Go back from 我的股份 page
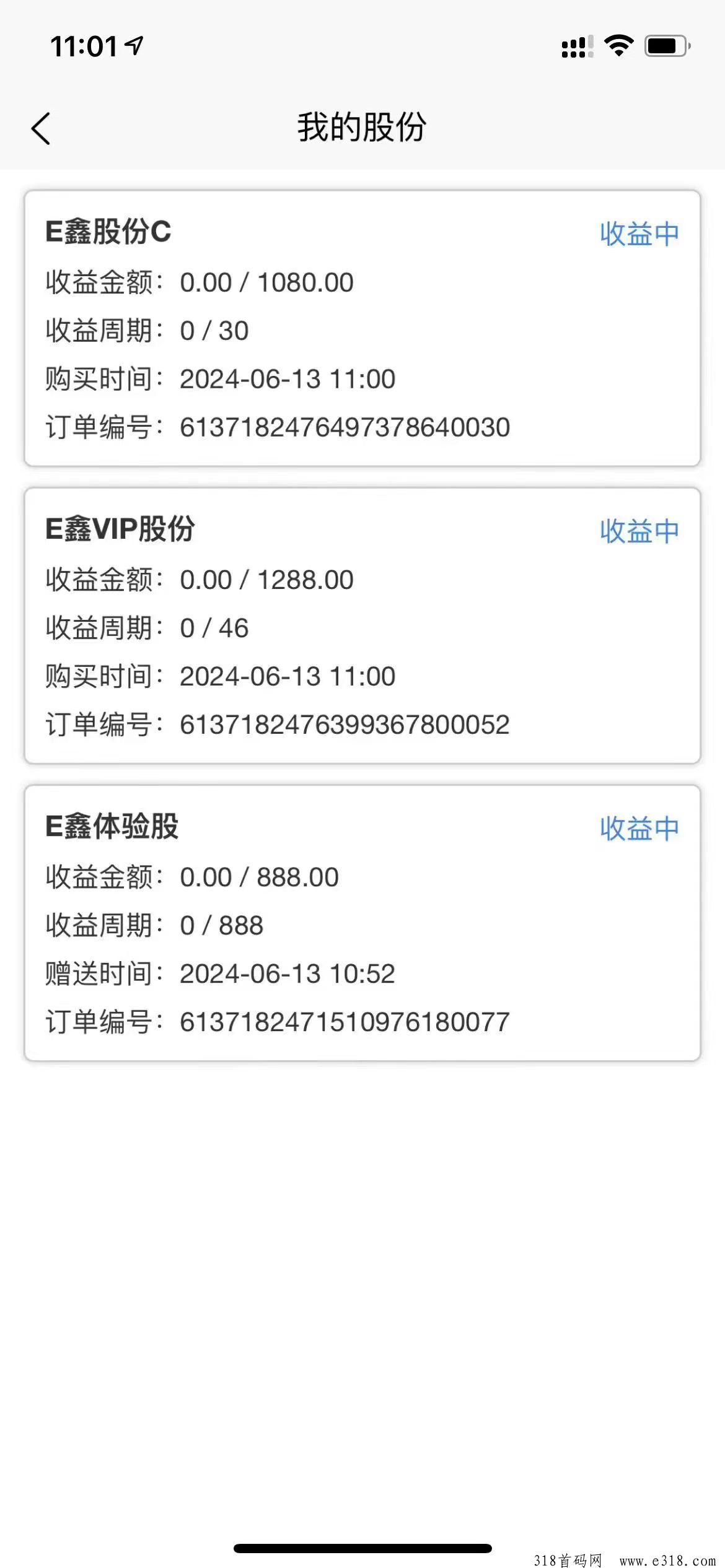The height and width of the screenshot is (1568, 725). point(41,129)
